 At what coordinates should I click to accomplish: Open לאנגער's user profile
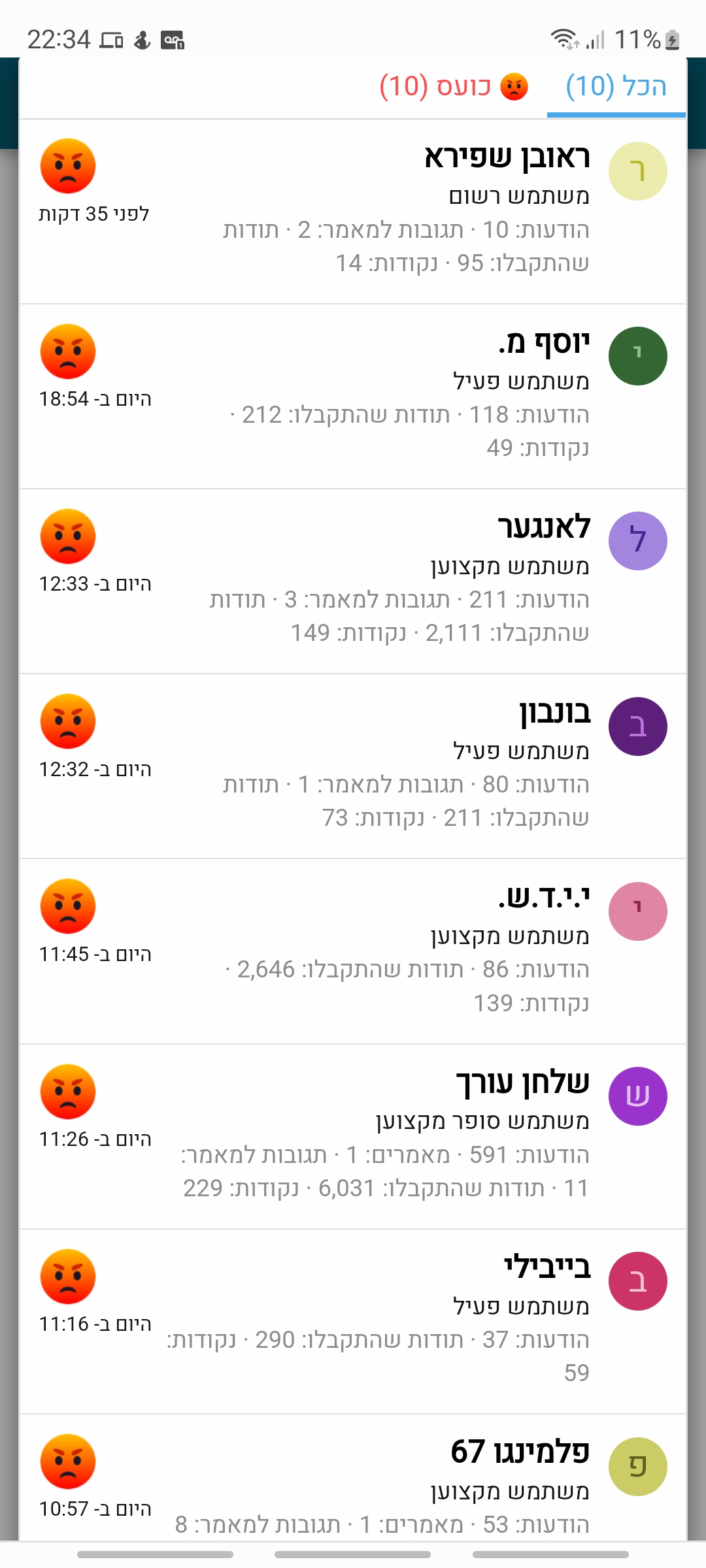coord(544,528)
